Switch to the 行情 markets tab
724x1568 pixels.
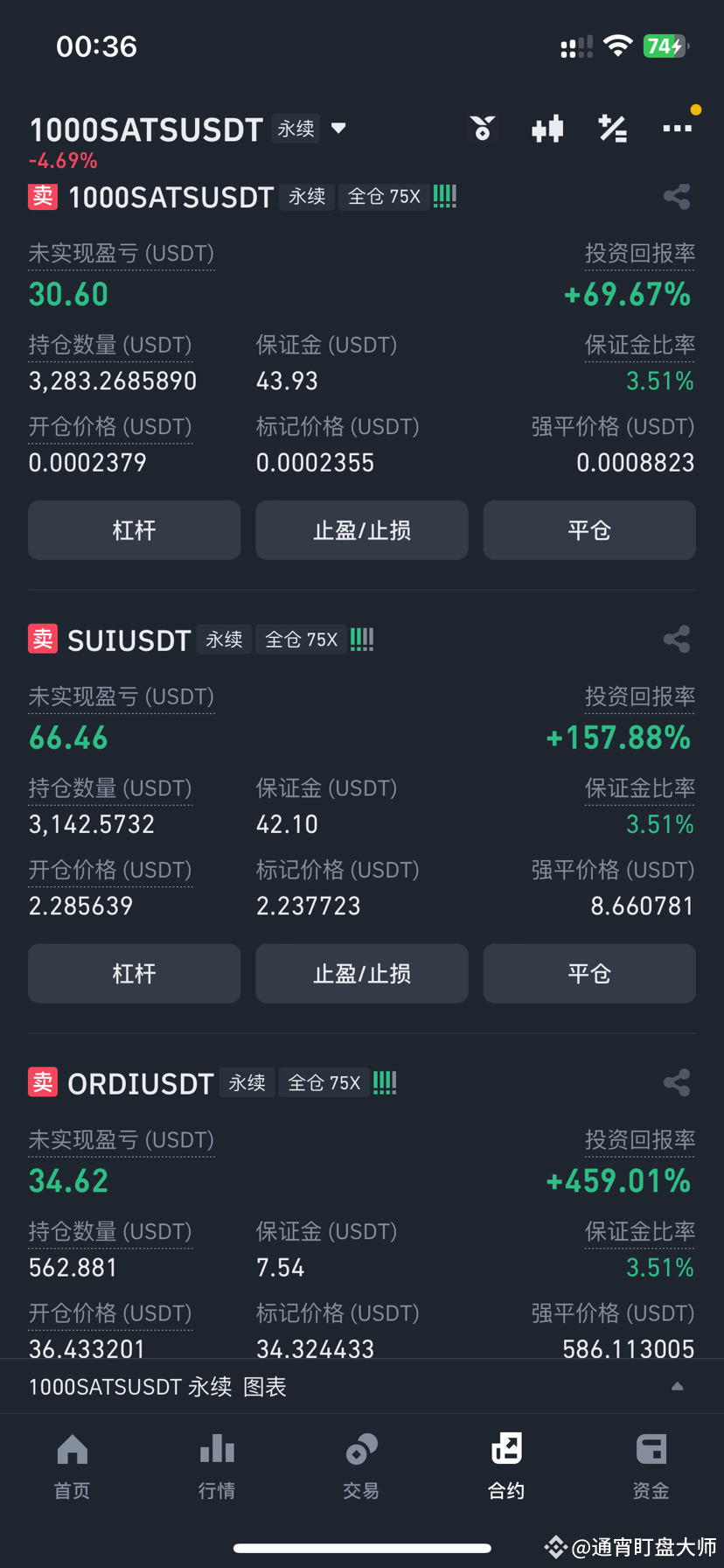pyautogui.click(x=216, y=1461)
